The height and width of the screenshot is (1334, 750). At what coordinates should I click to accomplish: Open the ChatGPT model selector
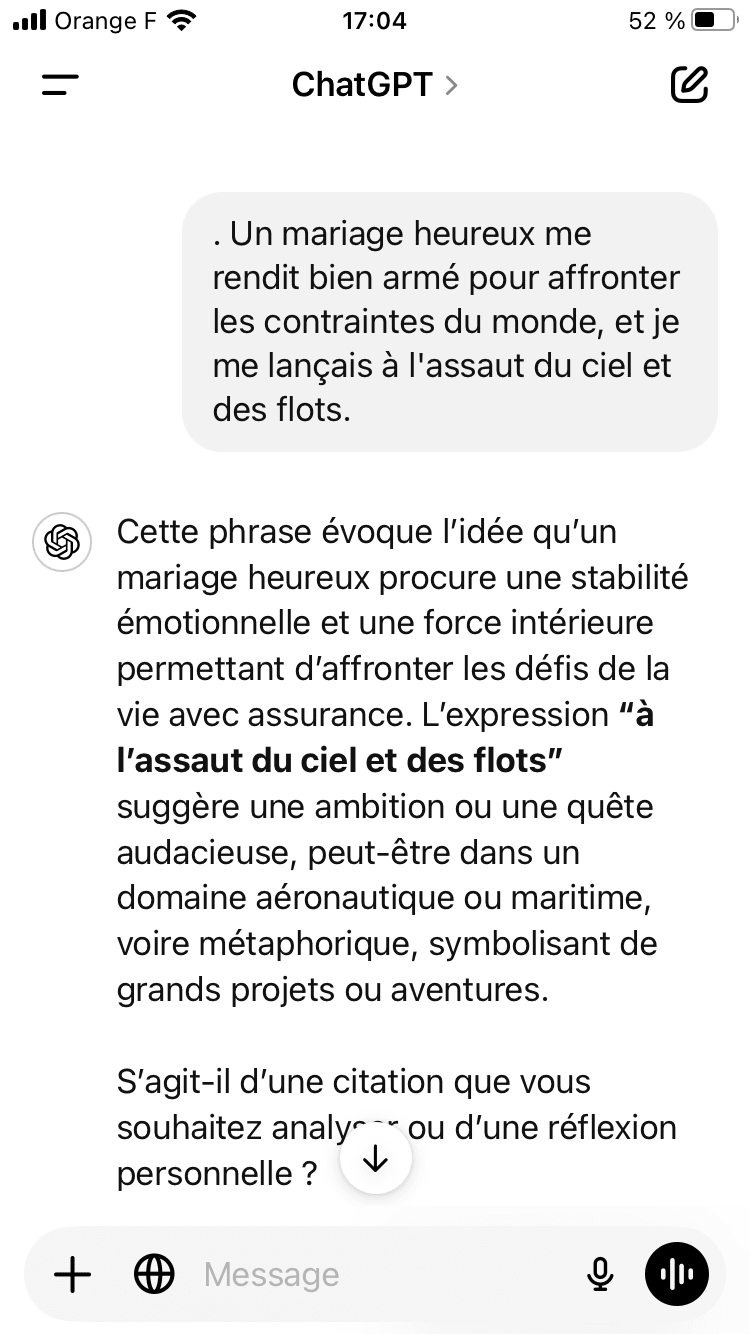[374, 85]
